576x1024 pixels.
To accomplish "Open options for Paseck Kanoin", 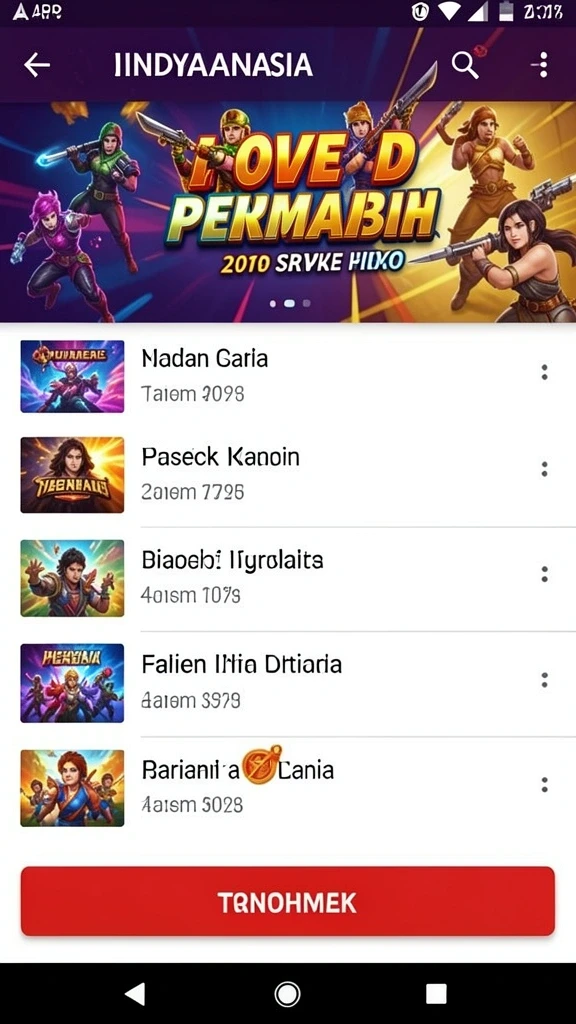I will point(544,469).
